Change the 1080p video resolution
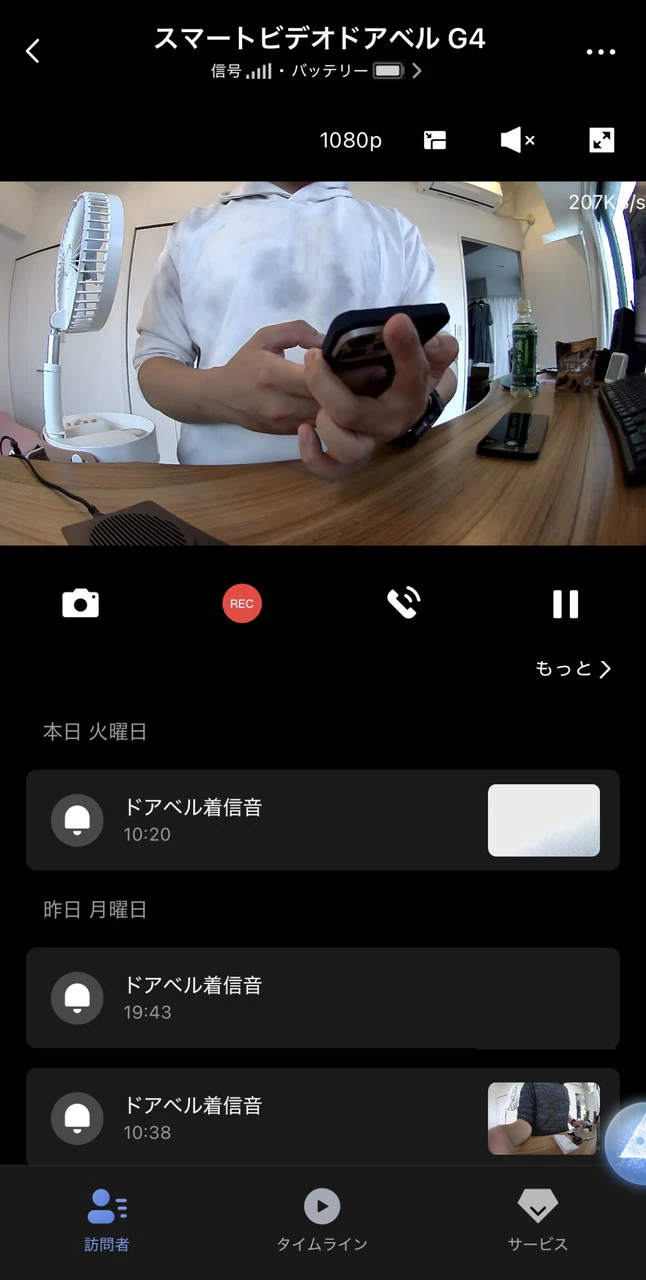646x1280 pixels. (350, 141)
